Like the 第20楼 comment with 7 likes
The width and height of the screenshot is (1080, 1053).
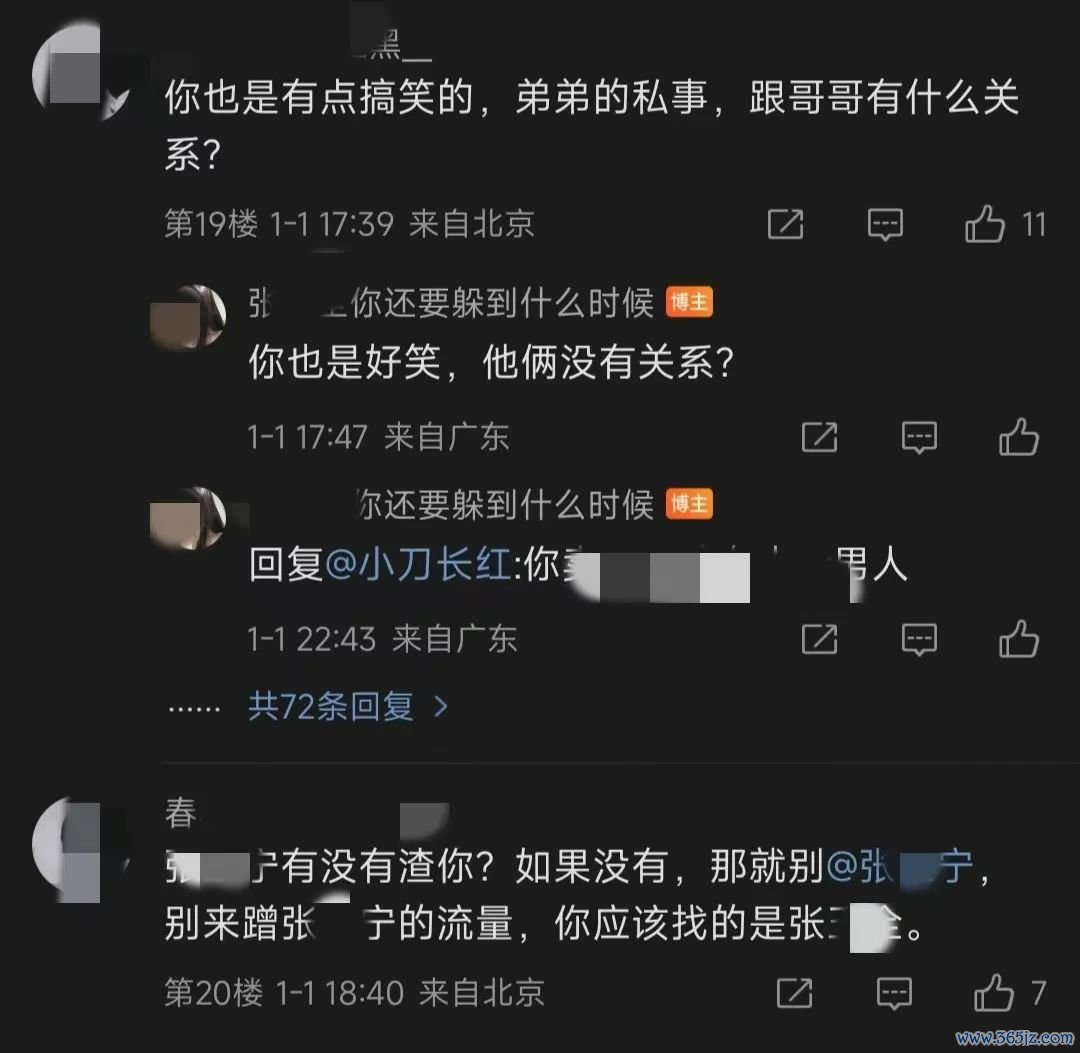994,993
